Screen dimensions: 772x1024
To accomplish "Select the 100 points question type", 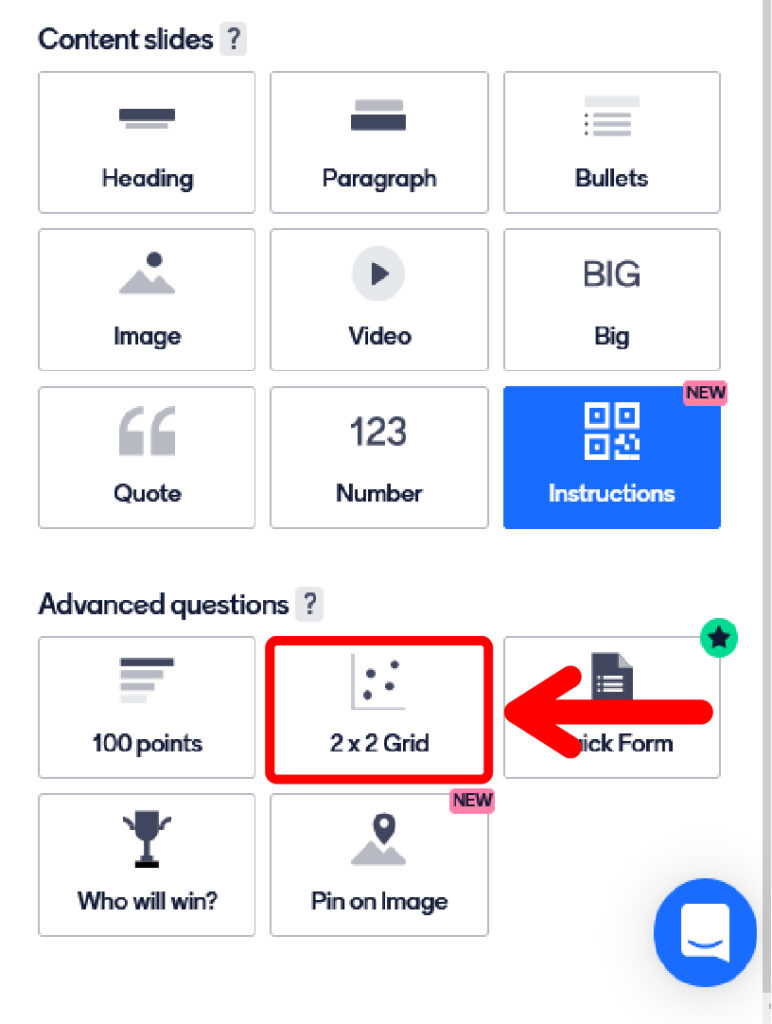I will point(147,707).
